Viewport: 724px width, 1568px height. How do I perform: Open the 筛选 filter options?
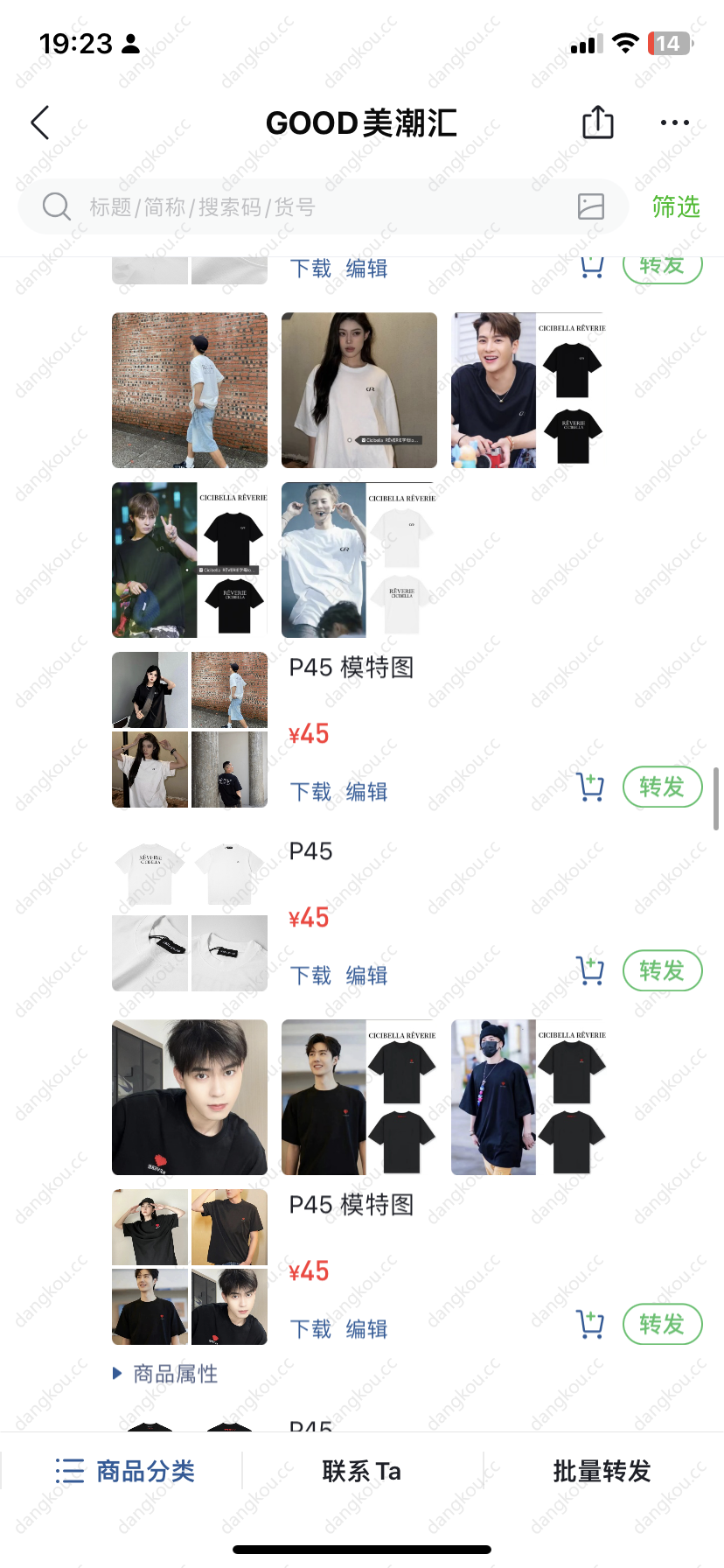point(676,207)
